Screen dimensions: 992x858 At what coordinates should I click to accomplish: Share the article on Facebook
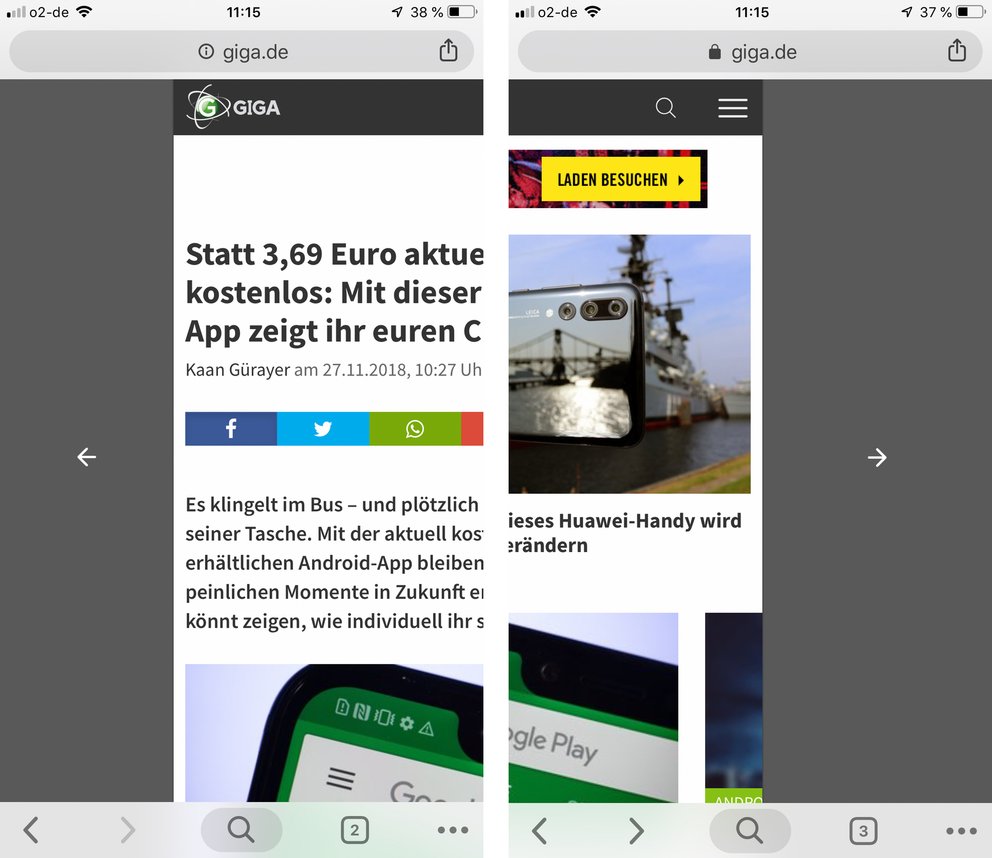point(231,429)
